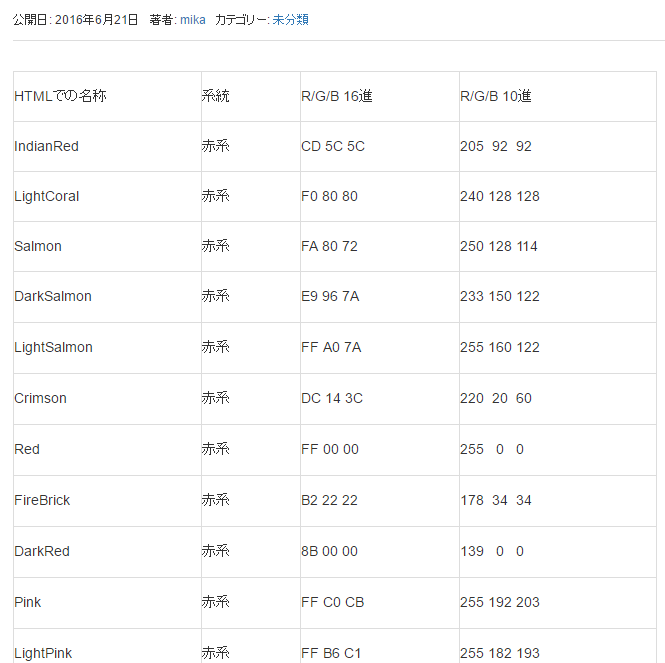Open author mika's profile link
The height and width of the screenshot is (663, 665).
(192, 20)
